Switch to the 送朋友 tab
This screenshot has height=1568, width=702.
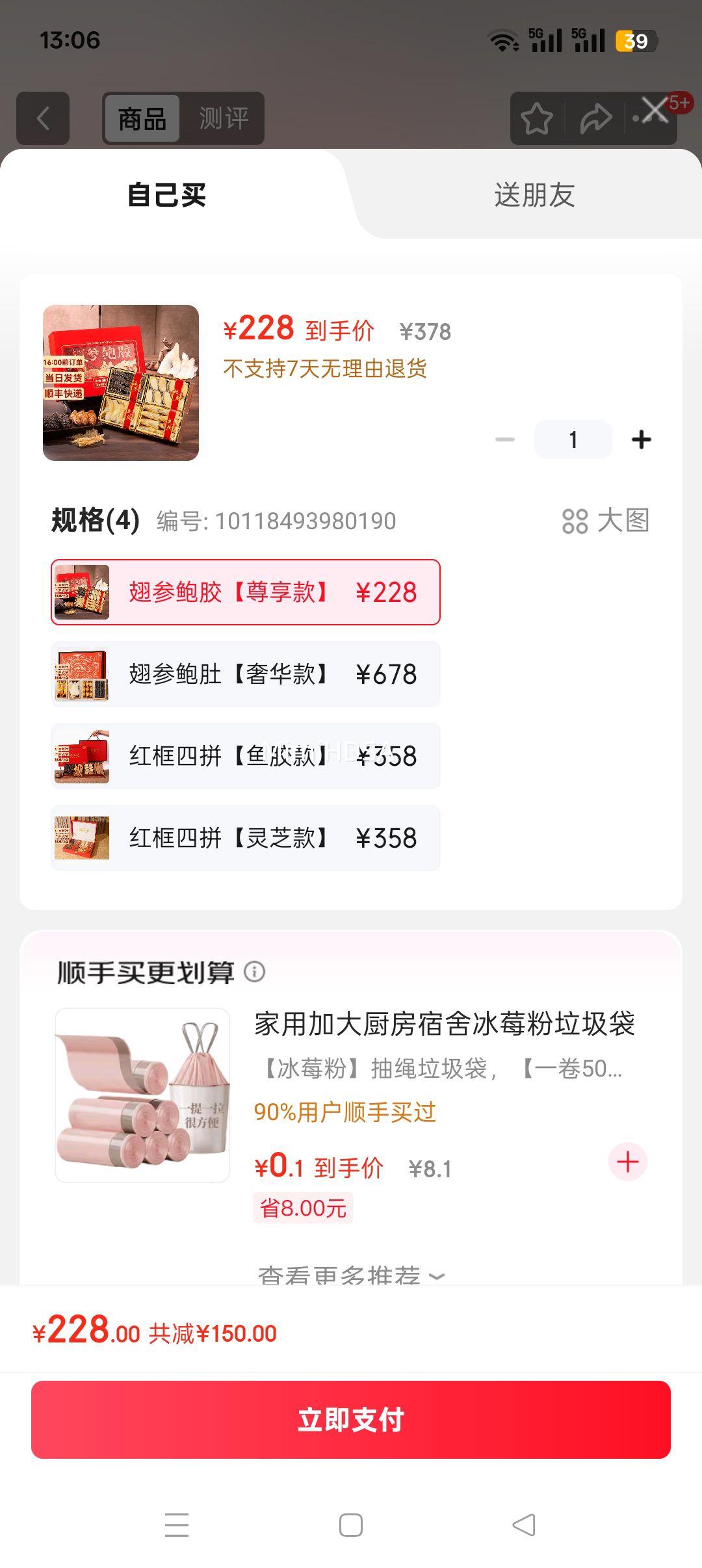[534, 194]
